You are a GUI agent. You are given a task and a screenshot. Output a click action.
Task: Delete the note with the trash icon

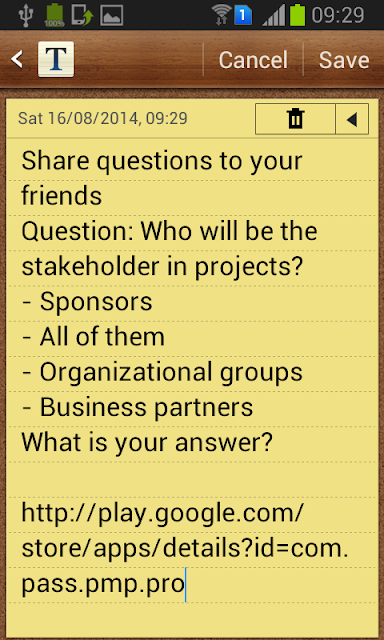[295, 119]
